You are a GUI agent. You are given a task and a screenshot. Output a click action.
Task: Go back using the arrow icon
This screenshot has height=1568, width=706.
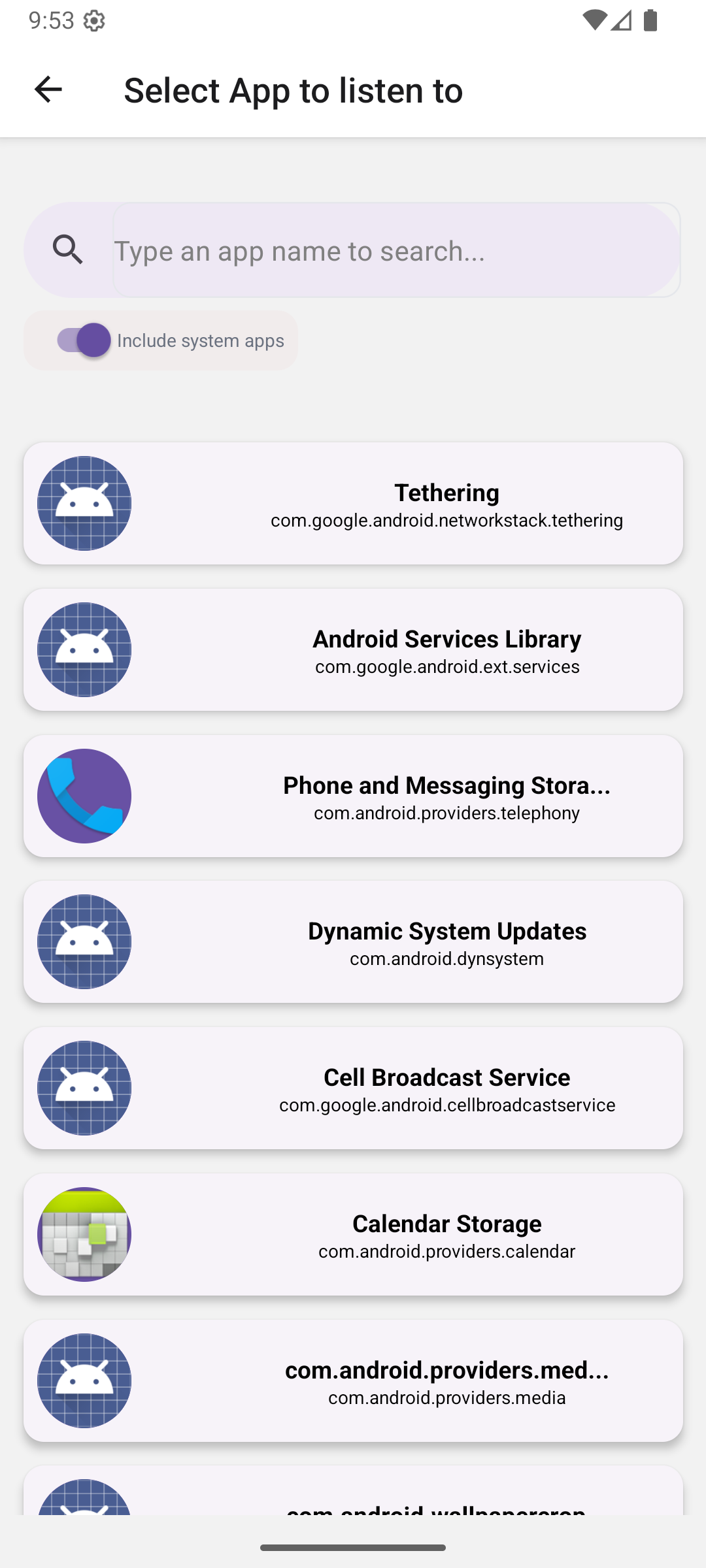pos(48,90)
